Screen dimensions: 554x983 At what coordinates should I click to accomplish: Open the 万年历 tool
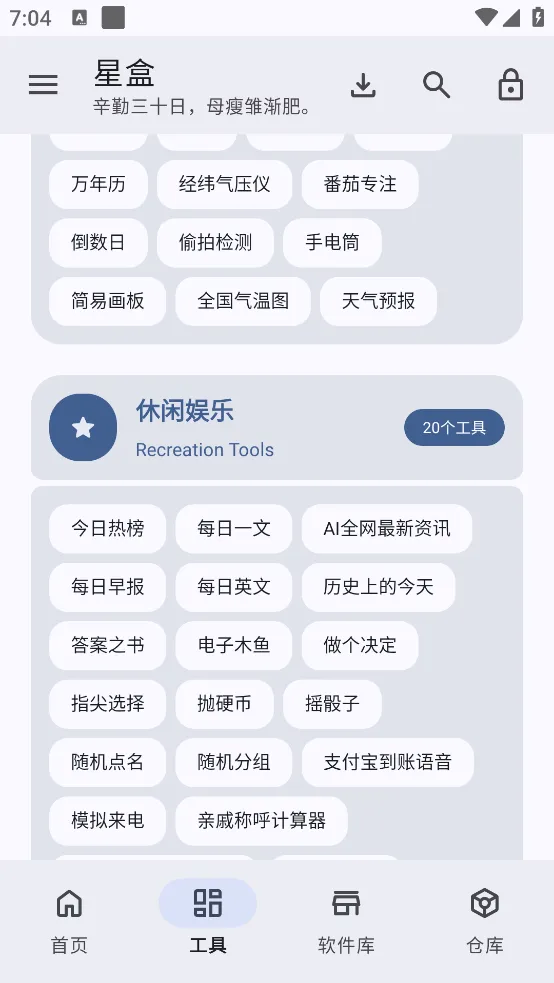click(x=98, y=184)
